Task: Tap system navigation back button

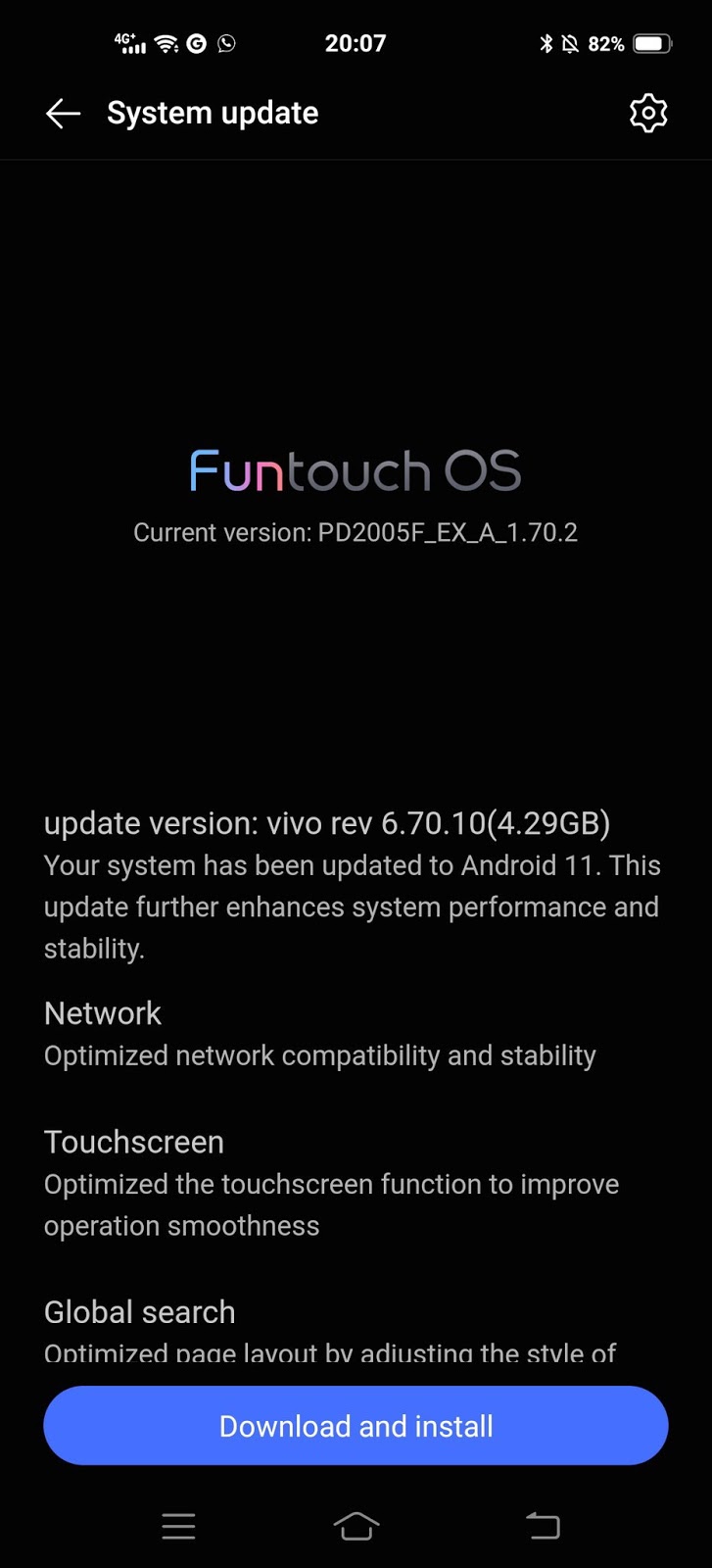Action: (543, 1526)
